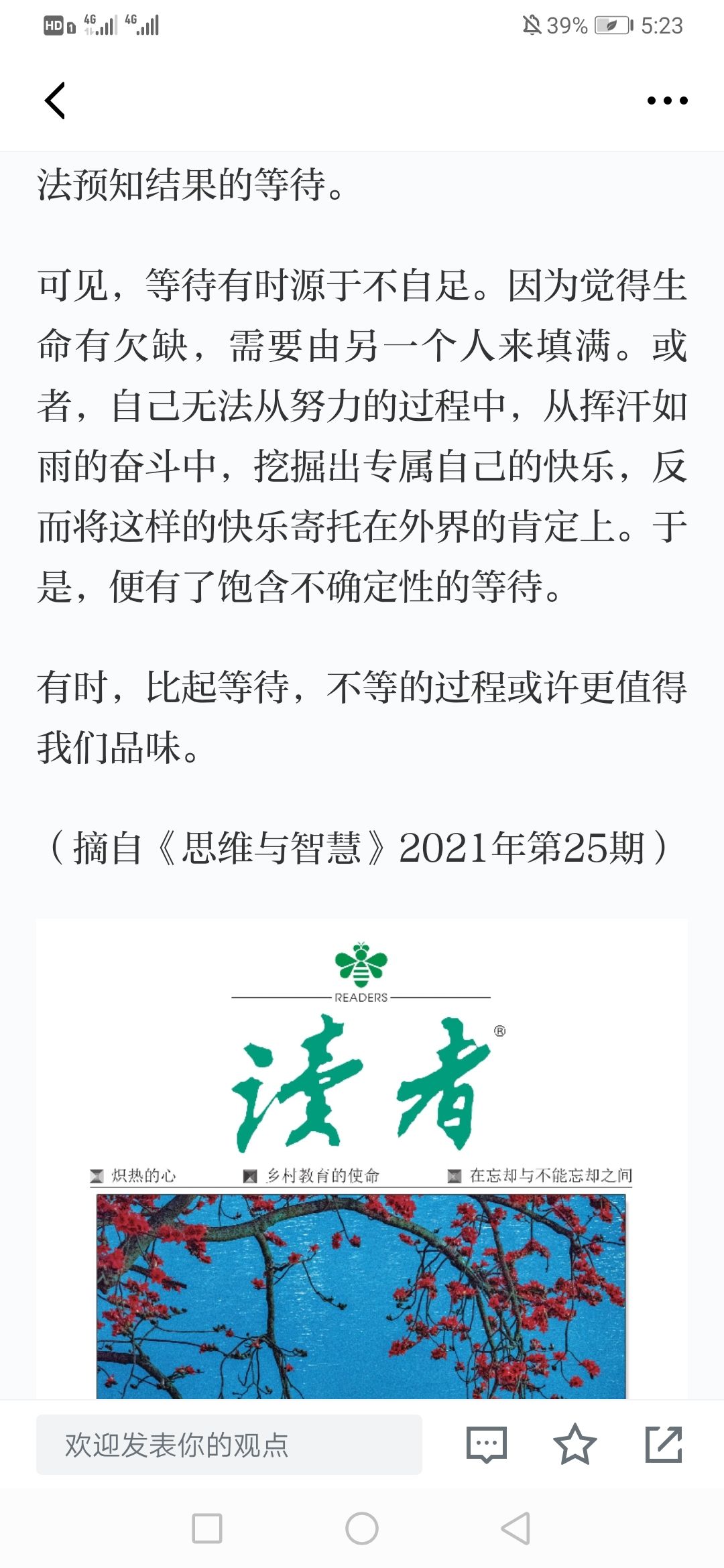Viewport: 724px width, 1568px height.
Task: Tap the system home button
Action: point(362,1528)
